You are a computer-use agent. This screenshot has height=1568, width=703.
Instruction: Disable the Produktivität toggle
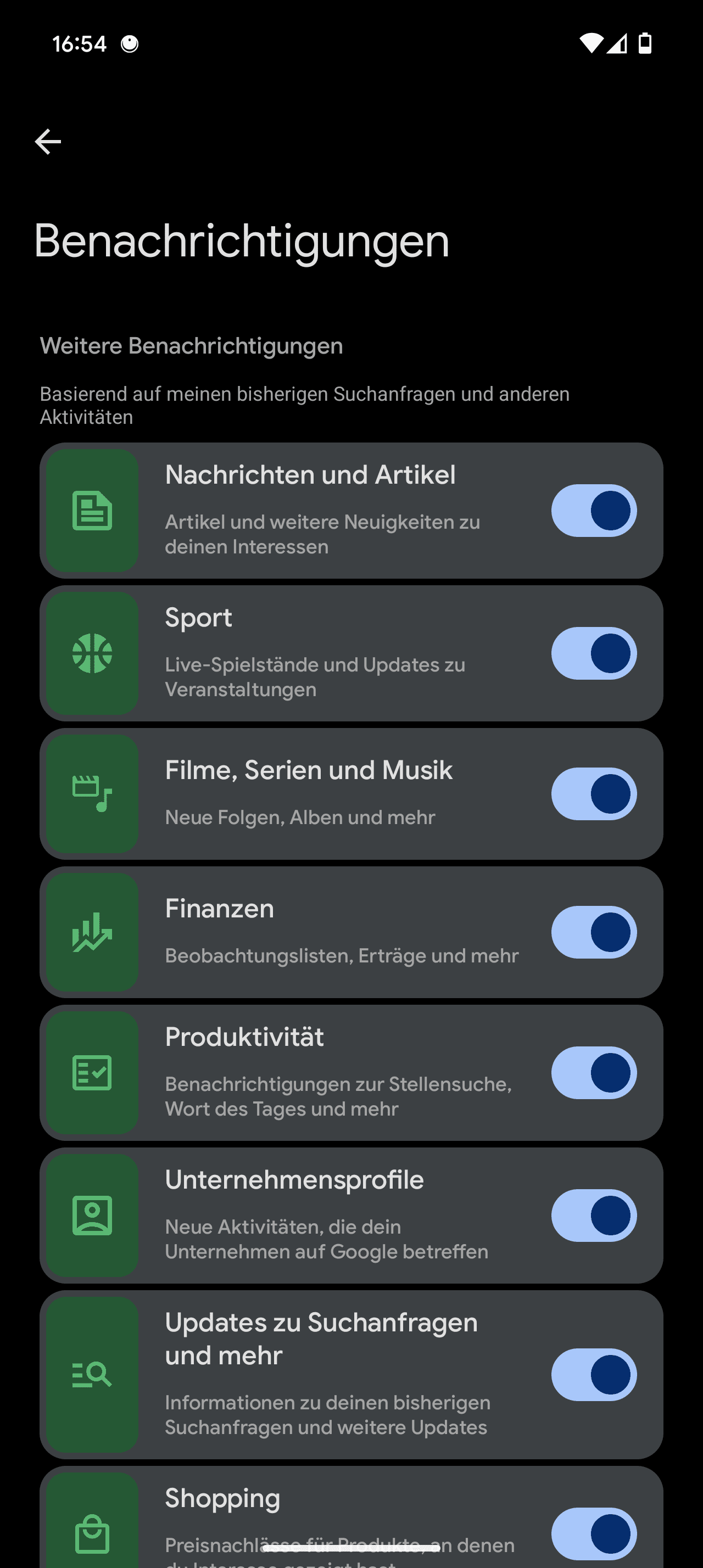594,1073
